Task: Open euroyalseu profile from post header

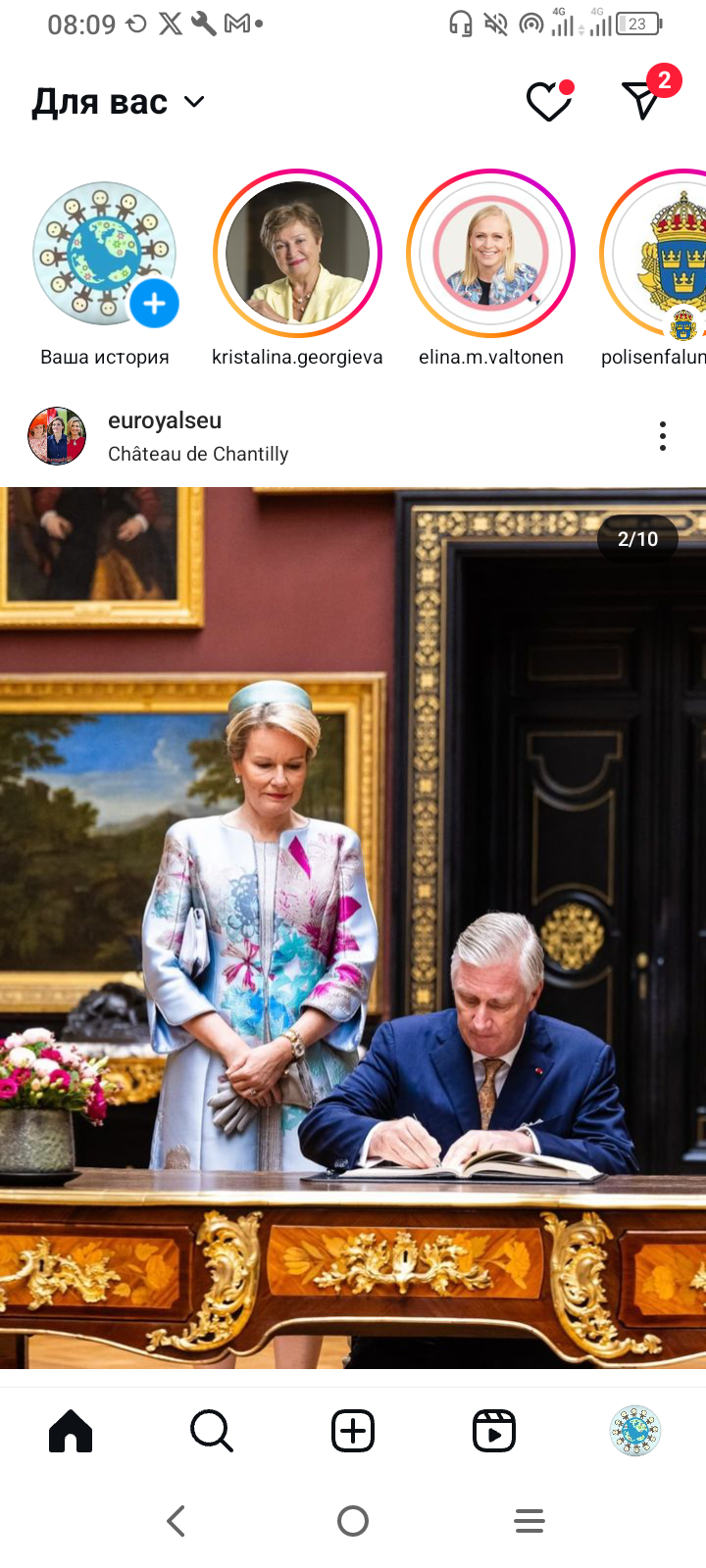Action: click(x=164, y=420)
